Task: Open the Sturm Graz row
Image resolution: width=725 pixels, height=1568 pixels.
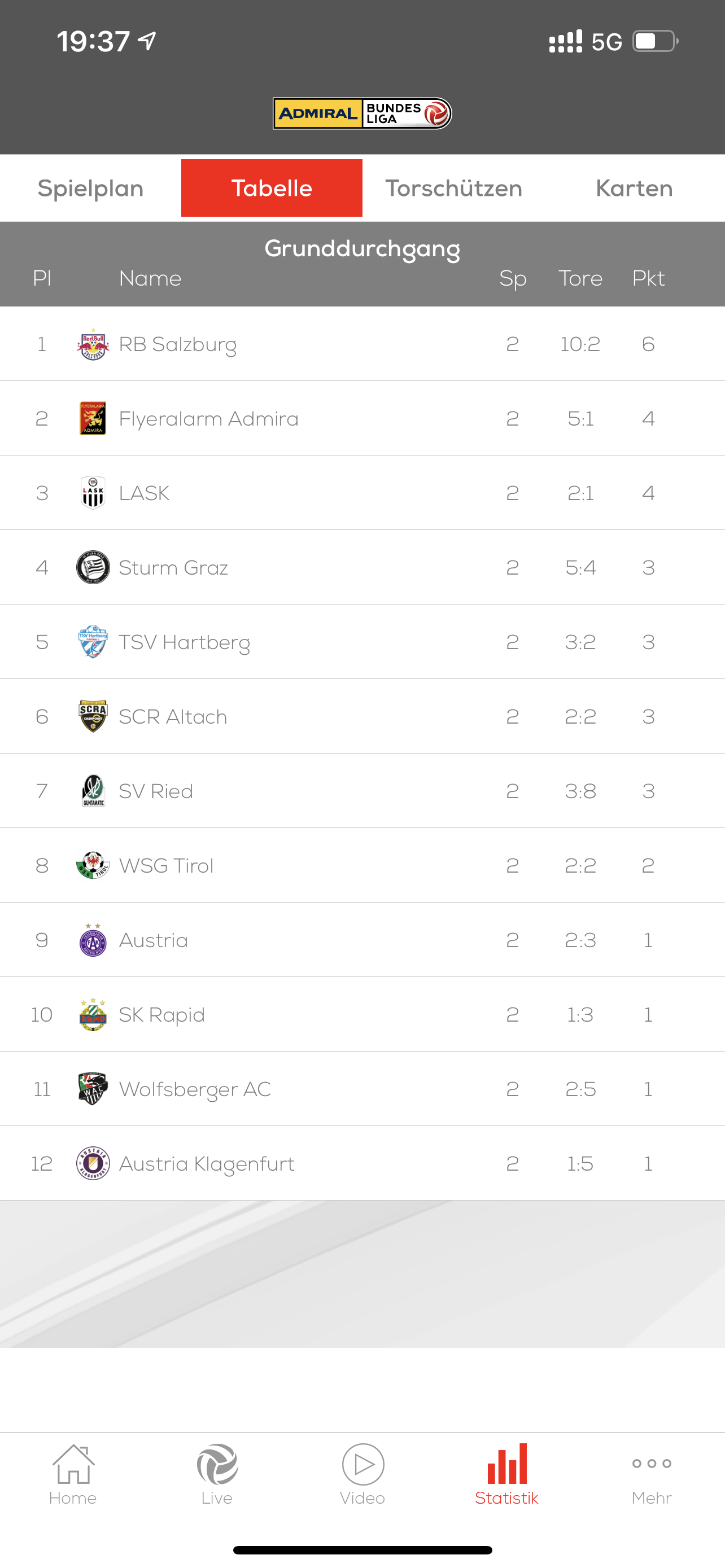Action: pos(362,567)
